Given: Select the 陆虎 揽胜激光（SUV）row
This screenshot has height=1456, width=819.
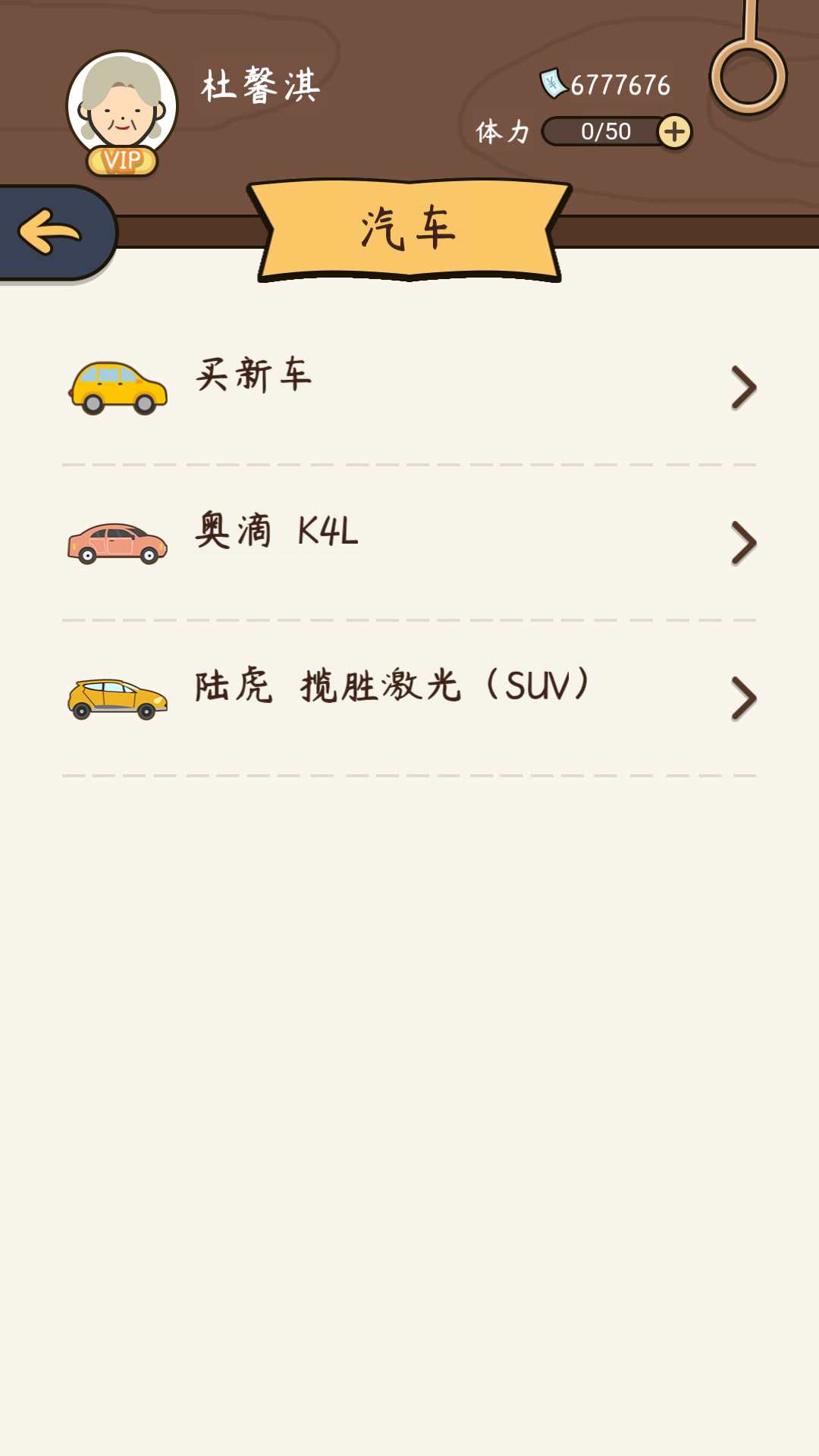Looking at the screenshot, I should pyautogui.click(x=409, y=698).
